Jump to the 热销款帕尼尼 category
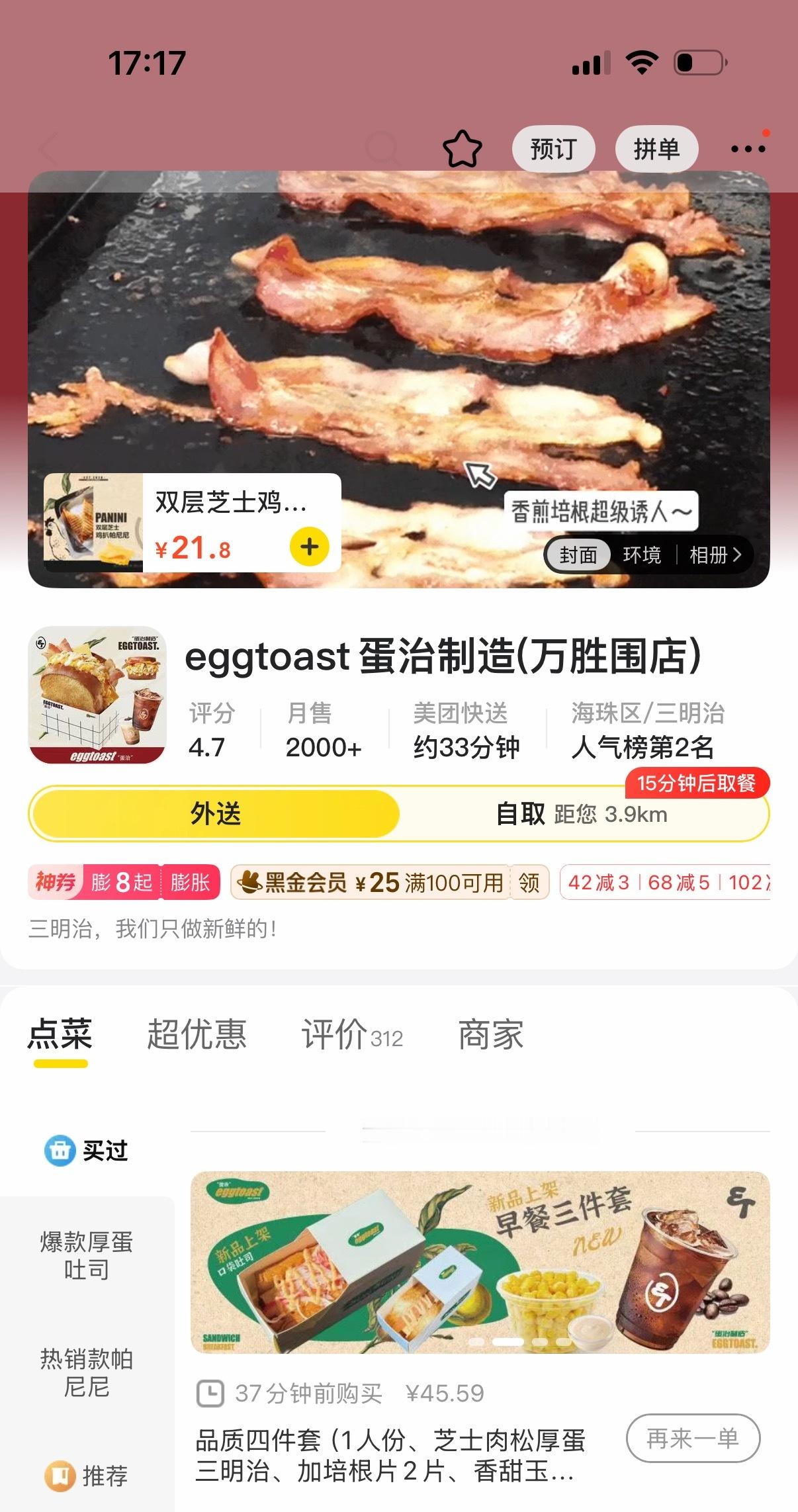The width and height of the screenshot is (798, 1512). pyautogui.click(x=87, y=1372)
